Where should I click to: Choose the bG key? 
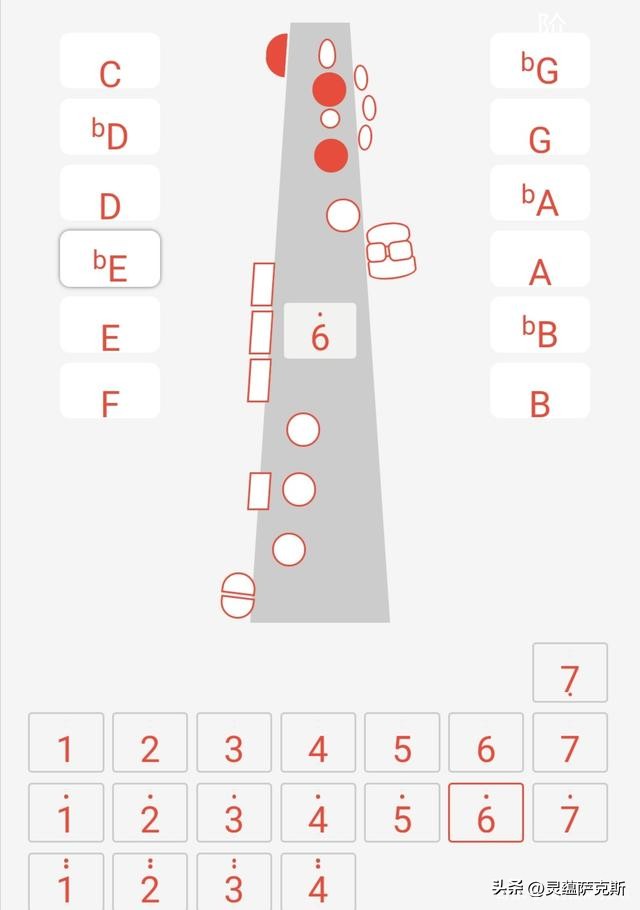[540, 62]
